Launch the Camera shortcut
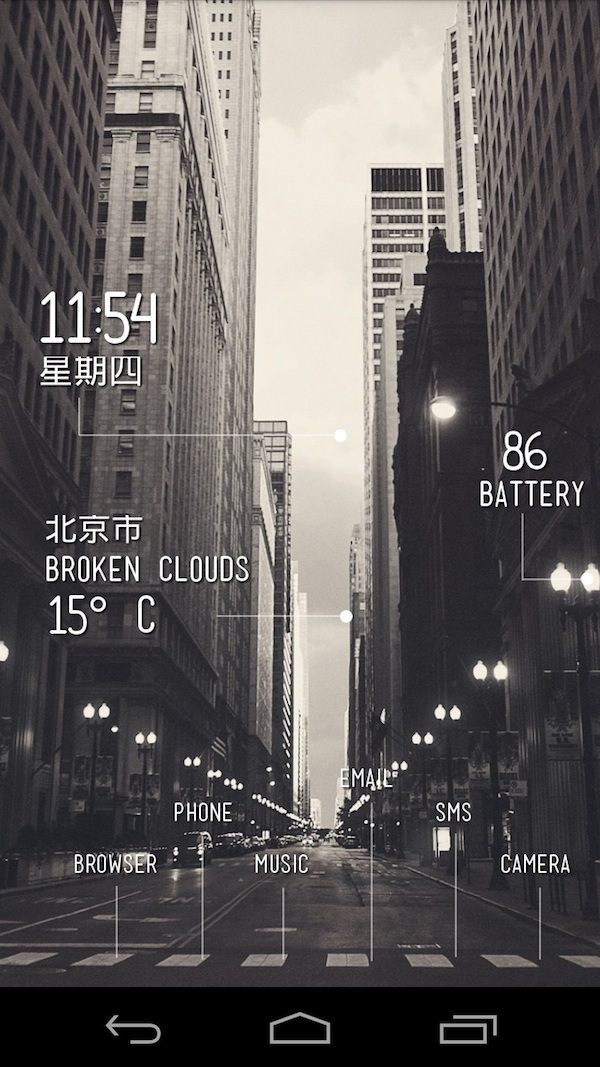Image resolution: width=600 pixels, height=1067 pixels. tap(535, 864)
